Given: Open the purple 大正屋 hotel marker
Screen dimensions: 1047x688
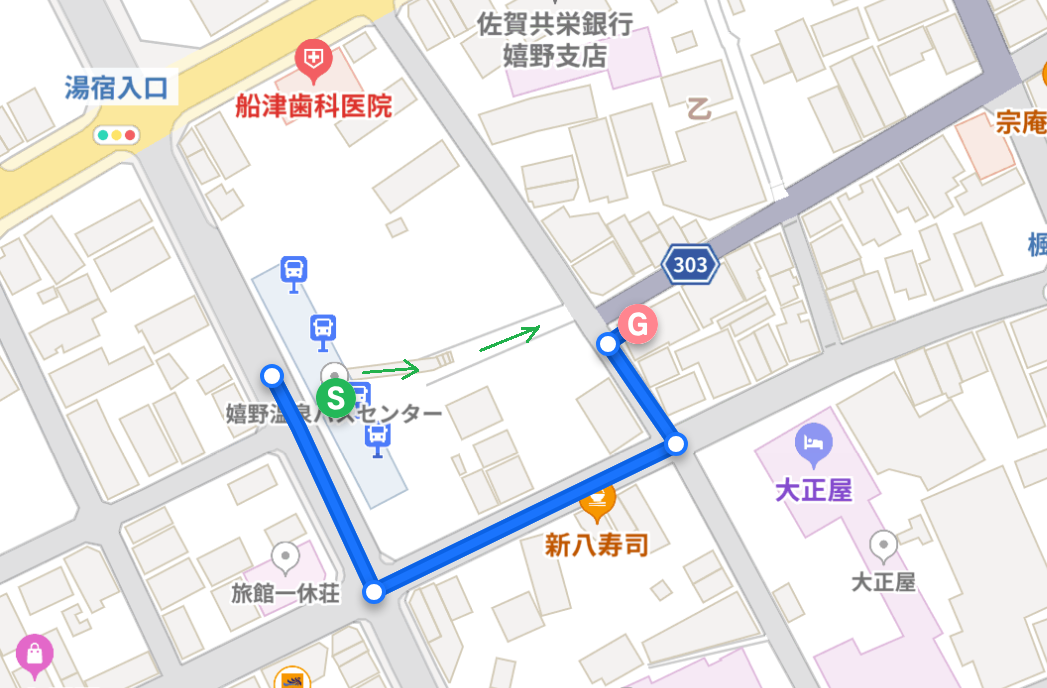Looking at the screenshot, I should pyautogui.click(x=812, y=441).
